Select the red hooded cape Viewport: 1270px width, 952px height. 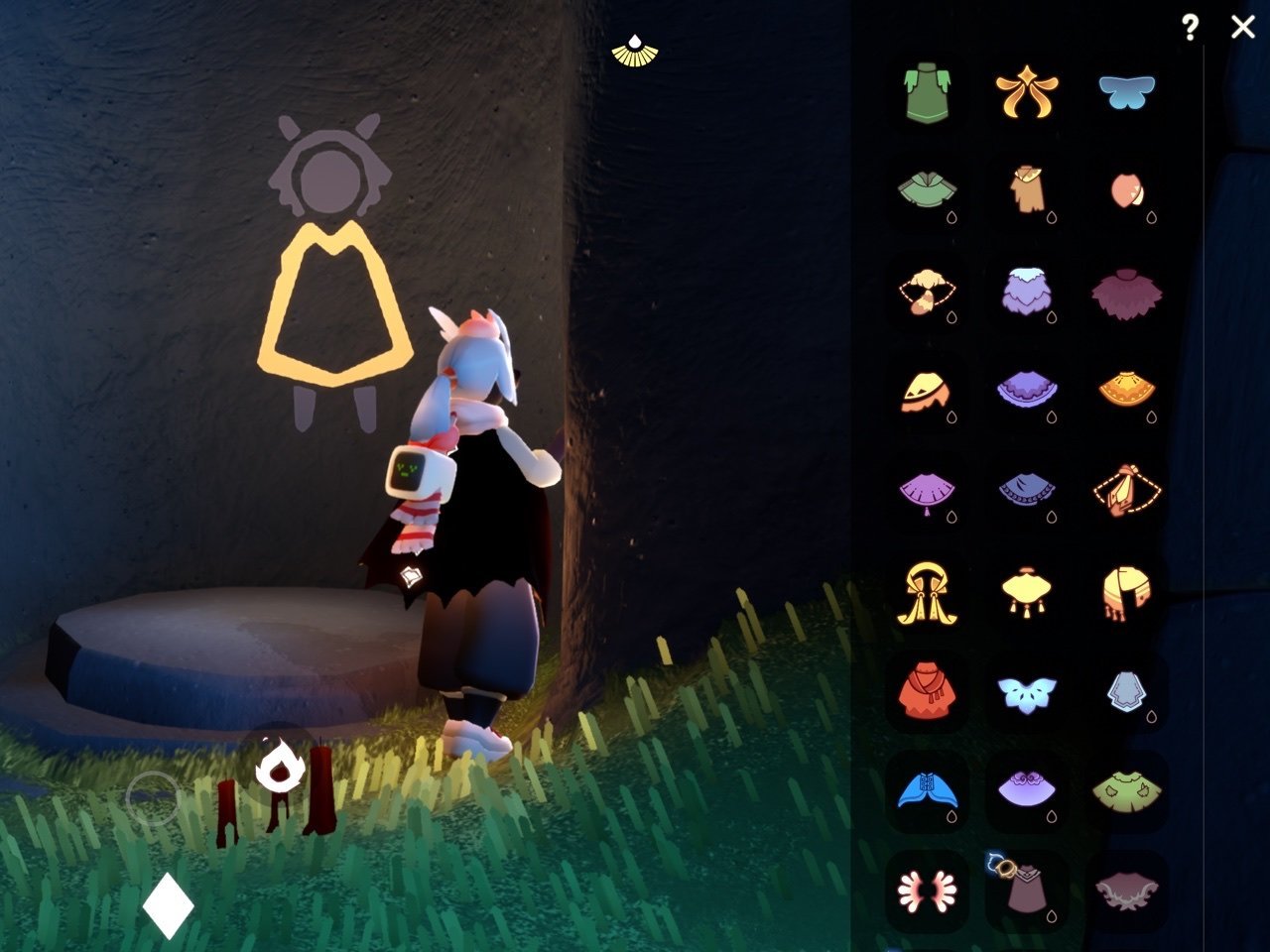click(x=928, y=690)
